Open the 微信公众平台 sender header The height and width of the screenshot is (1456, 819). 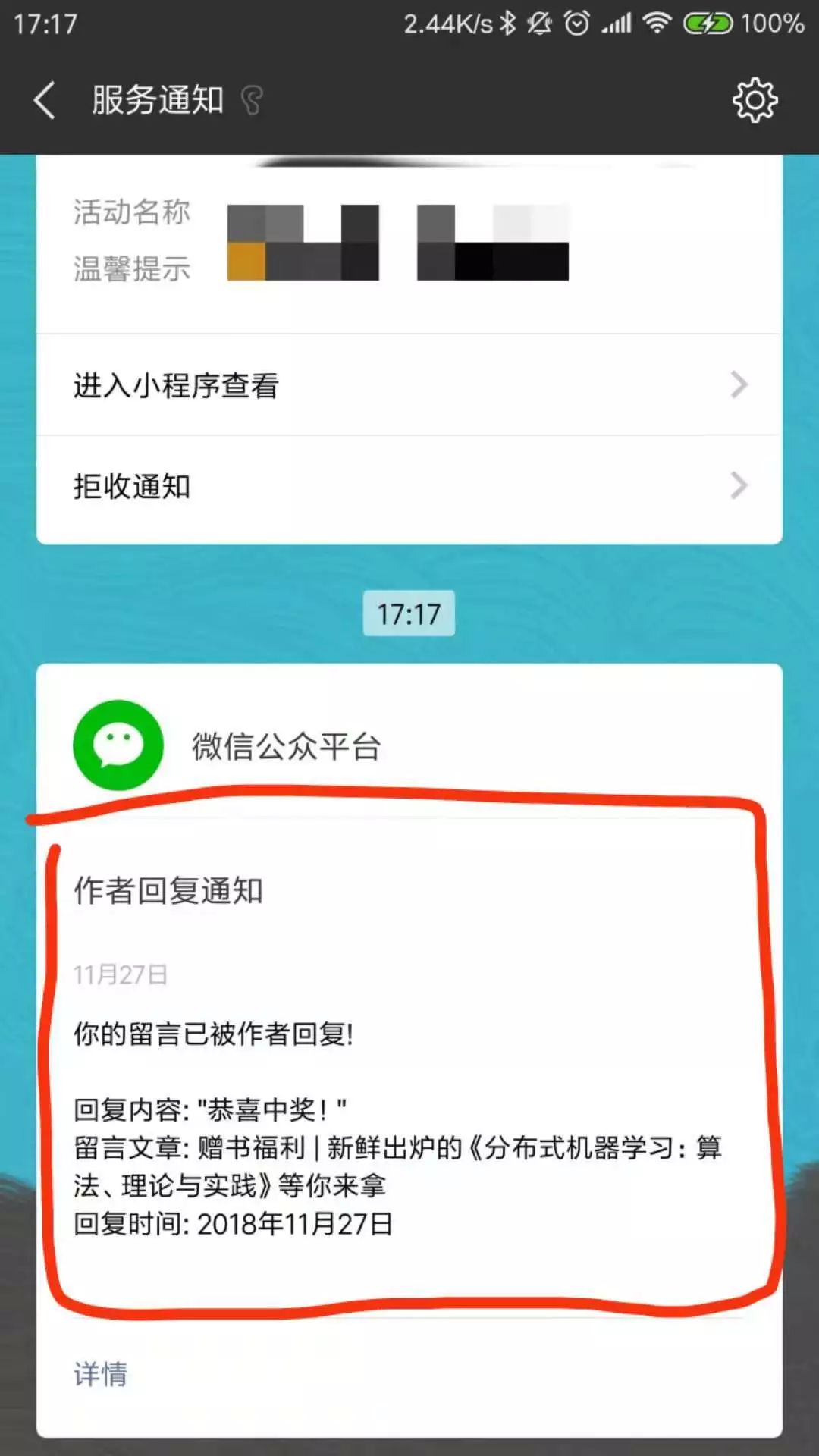[285, 746]
